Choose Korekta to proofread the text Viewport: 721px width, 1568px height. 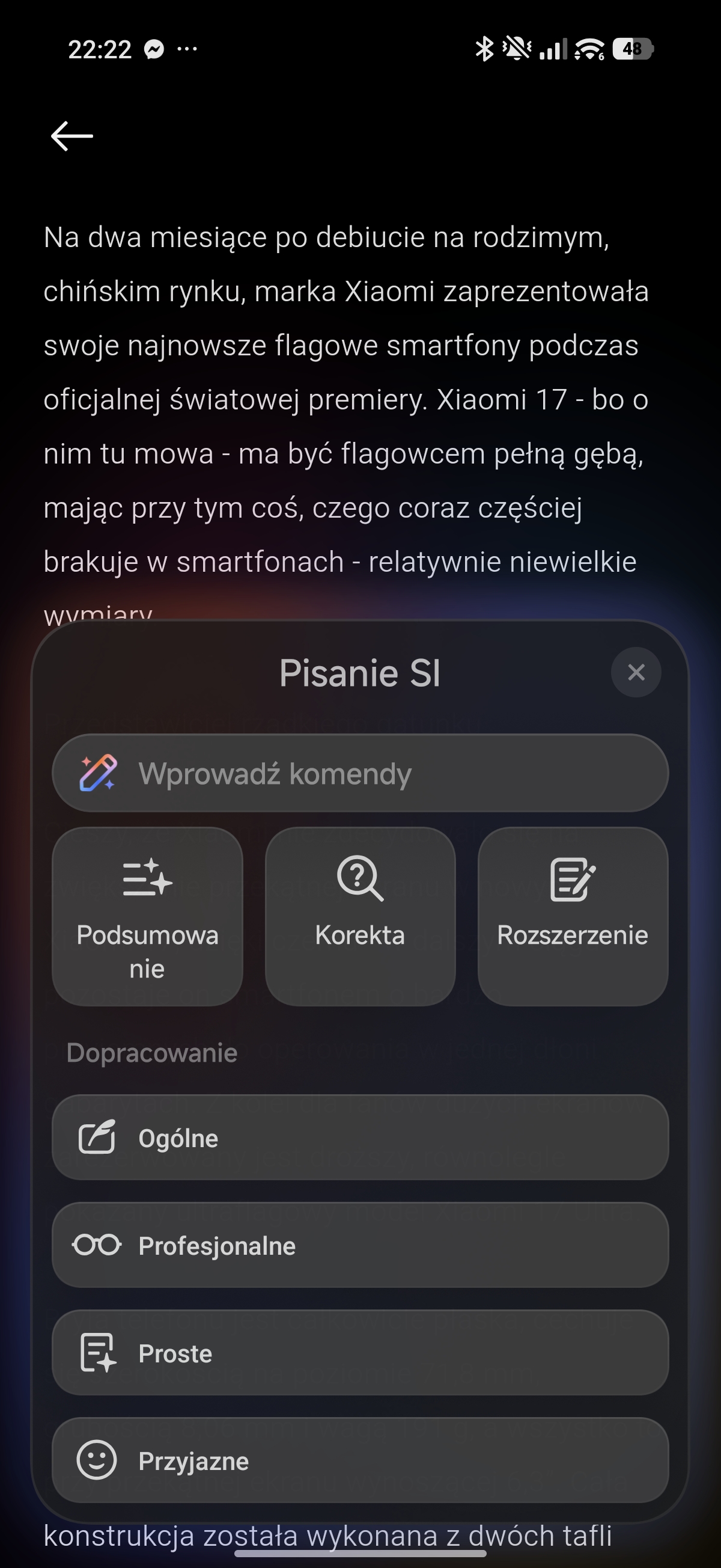(x=360, y=916)
